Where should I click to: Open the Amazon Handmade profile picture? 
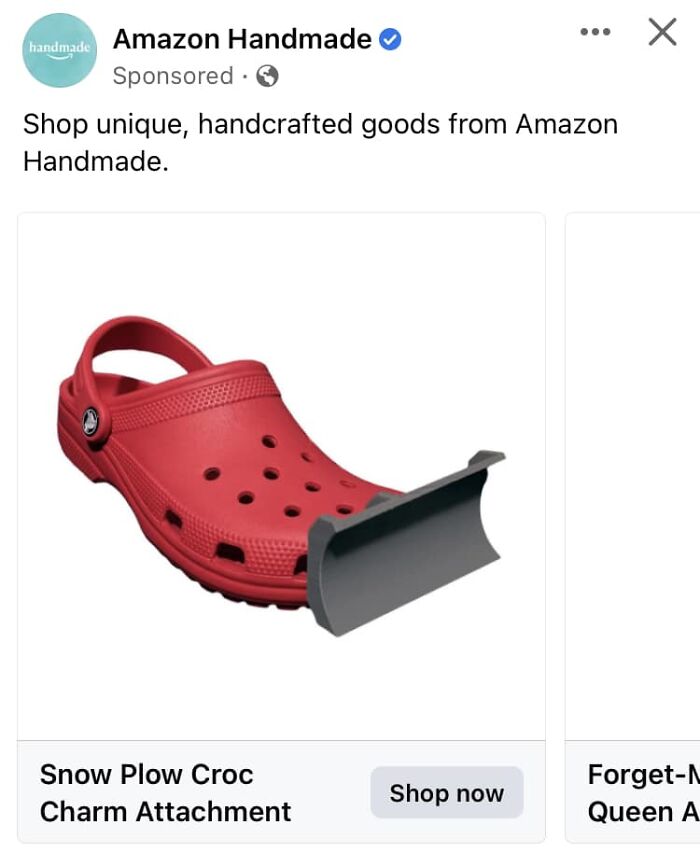pyautogui.click(x=60, y=50)
